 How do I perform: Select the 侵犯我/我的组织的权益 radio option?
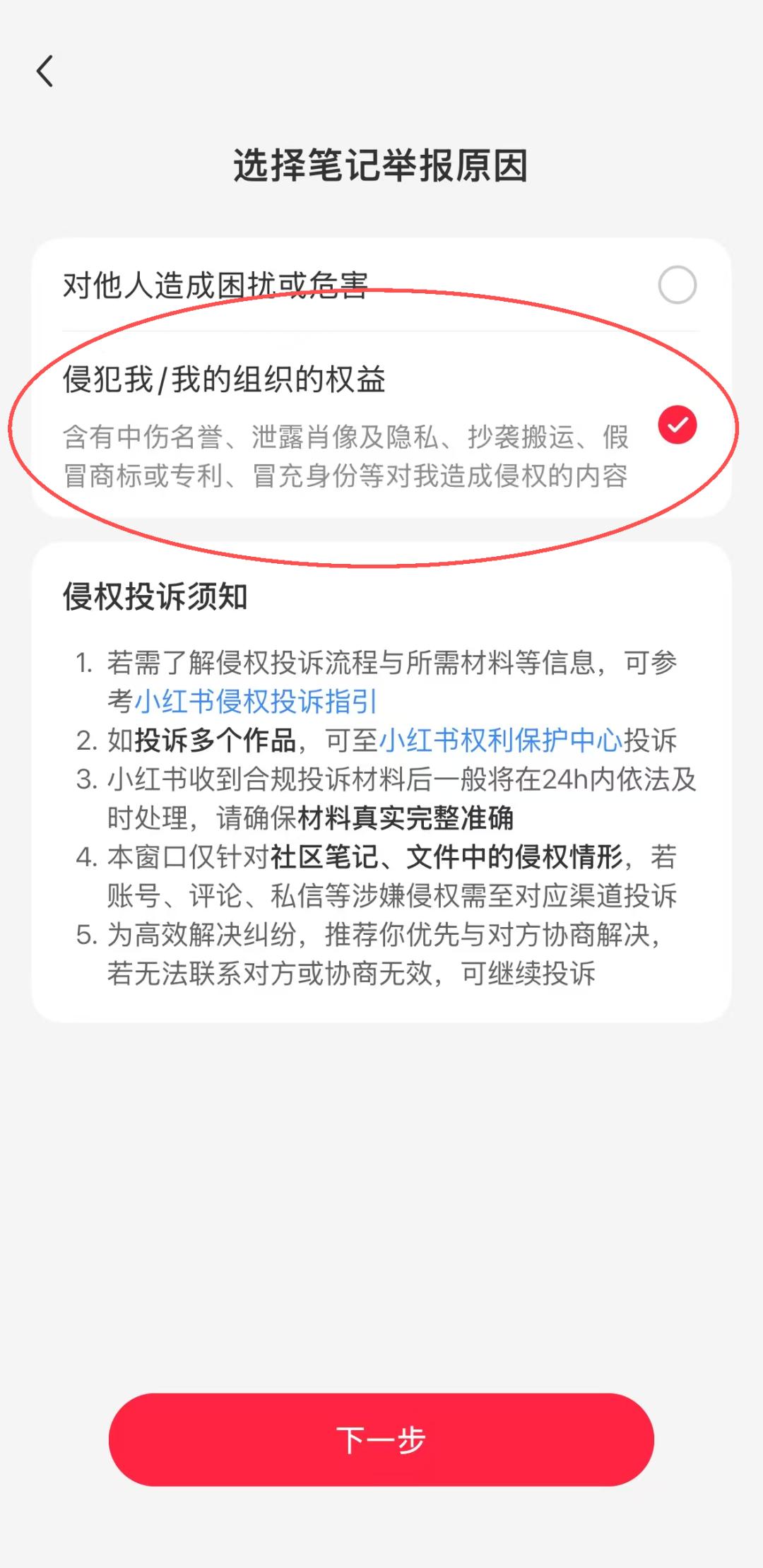pos(677,425)
